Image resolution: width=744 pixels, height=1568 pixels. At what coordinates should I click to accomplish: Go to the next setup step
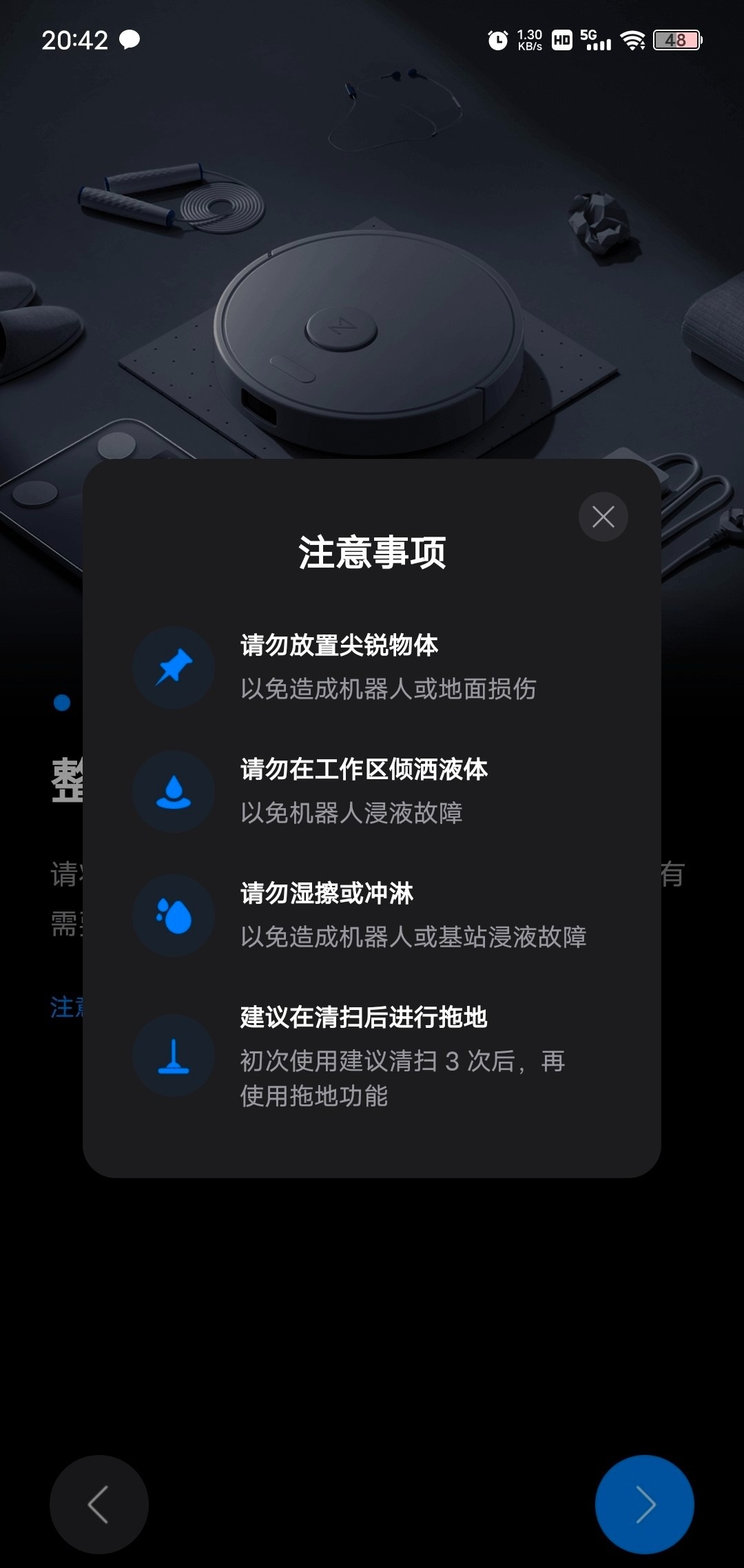(x=644, y=1504)
